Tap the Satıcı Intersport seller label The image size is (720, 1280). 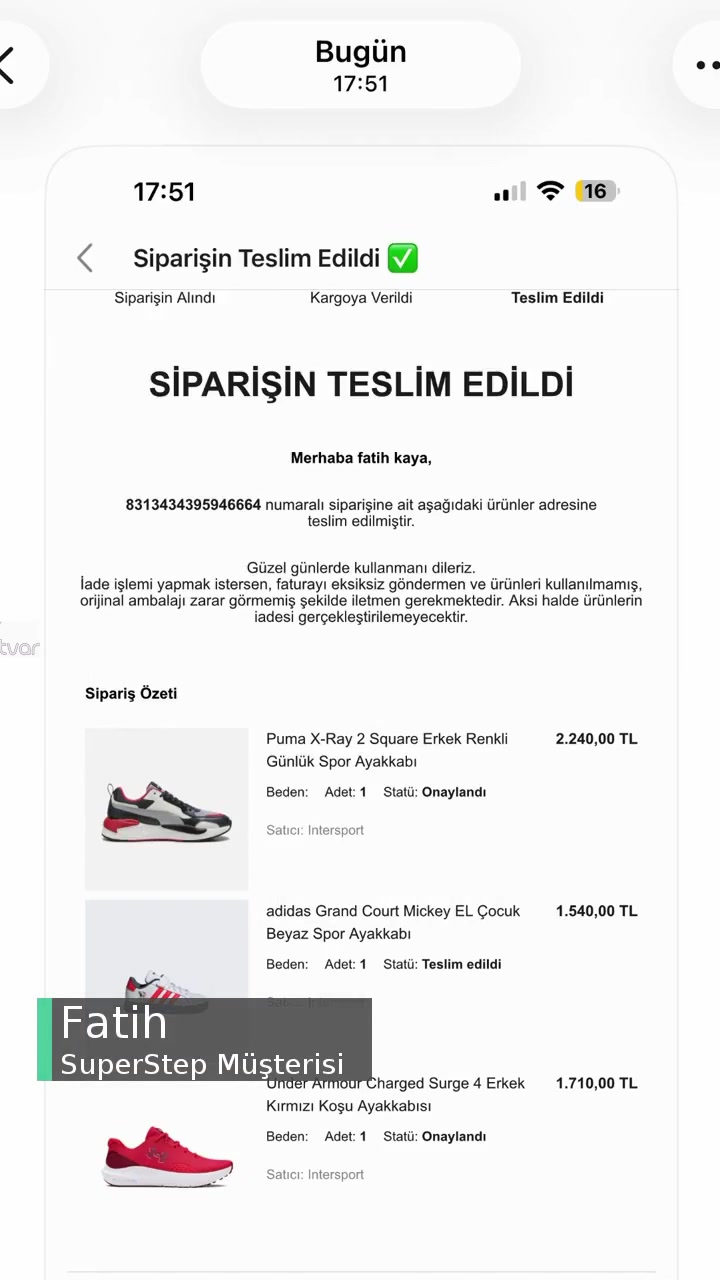314,829
